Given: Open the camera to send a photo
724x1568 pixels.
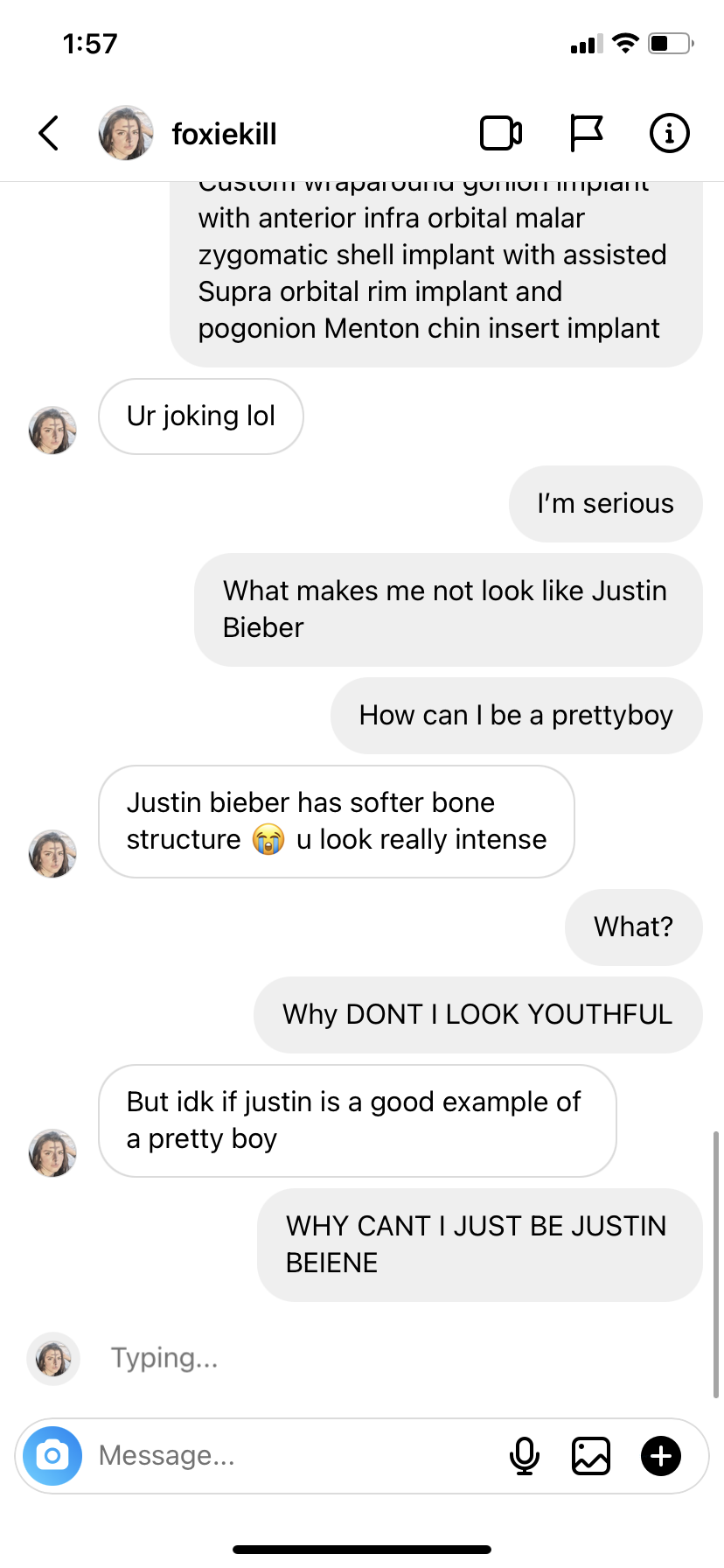Looking at the screenshot, I should [x=52, y=1456].
